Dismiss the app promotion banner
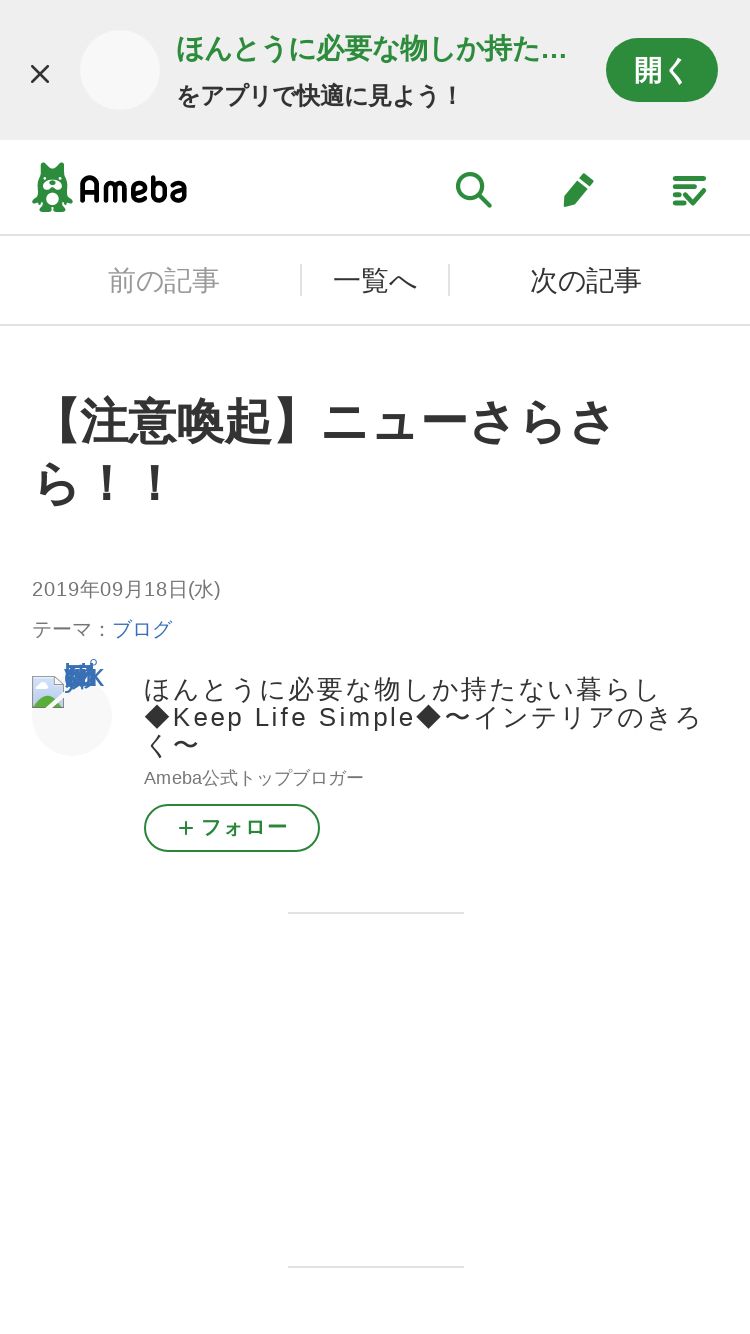The image size is (750, 1334). (x=40, y=73)
